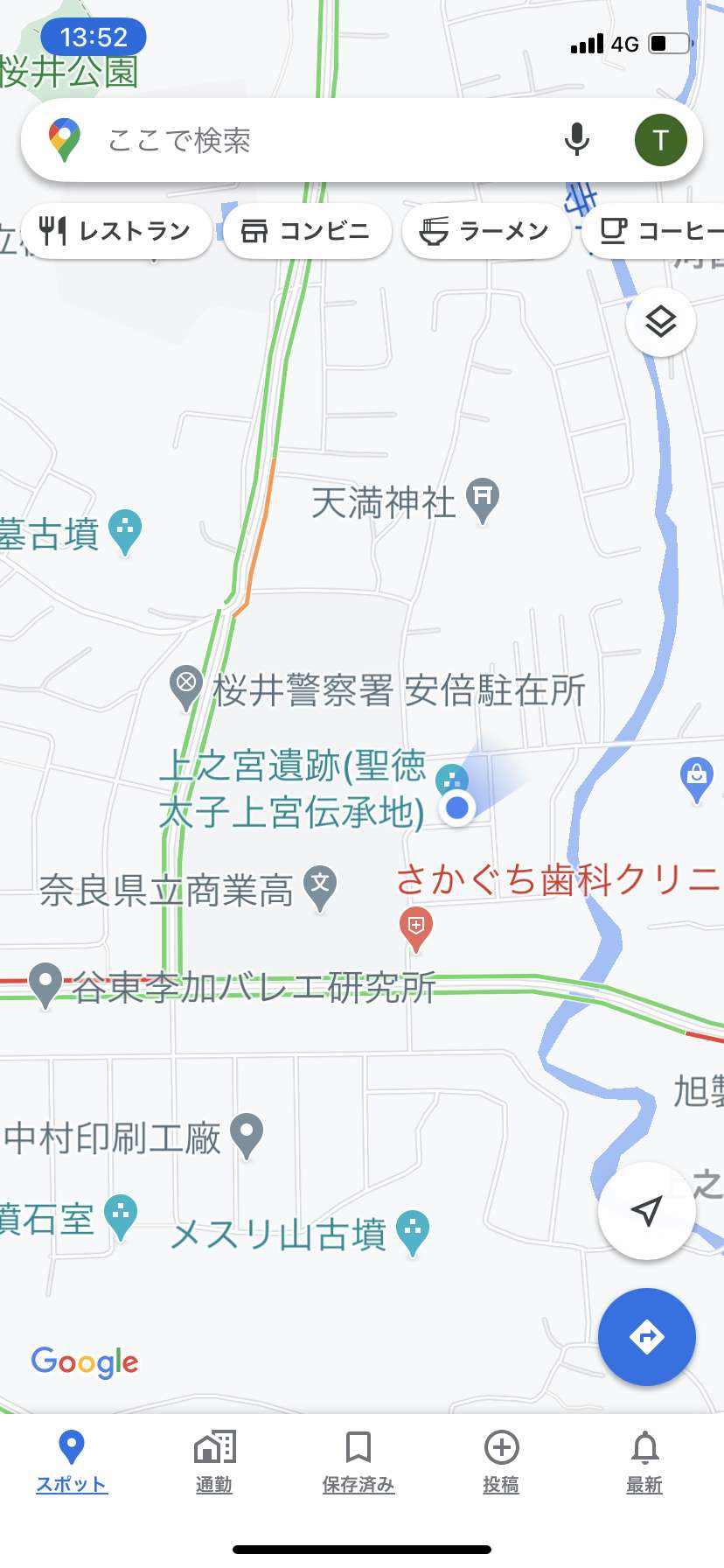
Task: Open the account profile avatar
Action: point(660,140)
